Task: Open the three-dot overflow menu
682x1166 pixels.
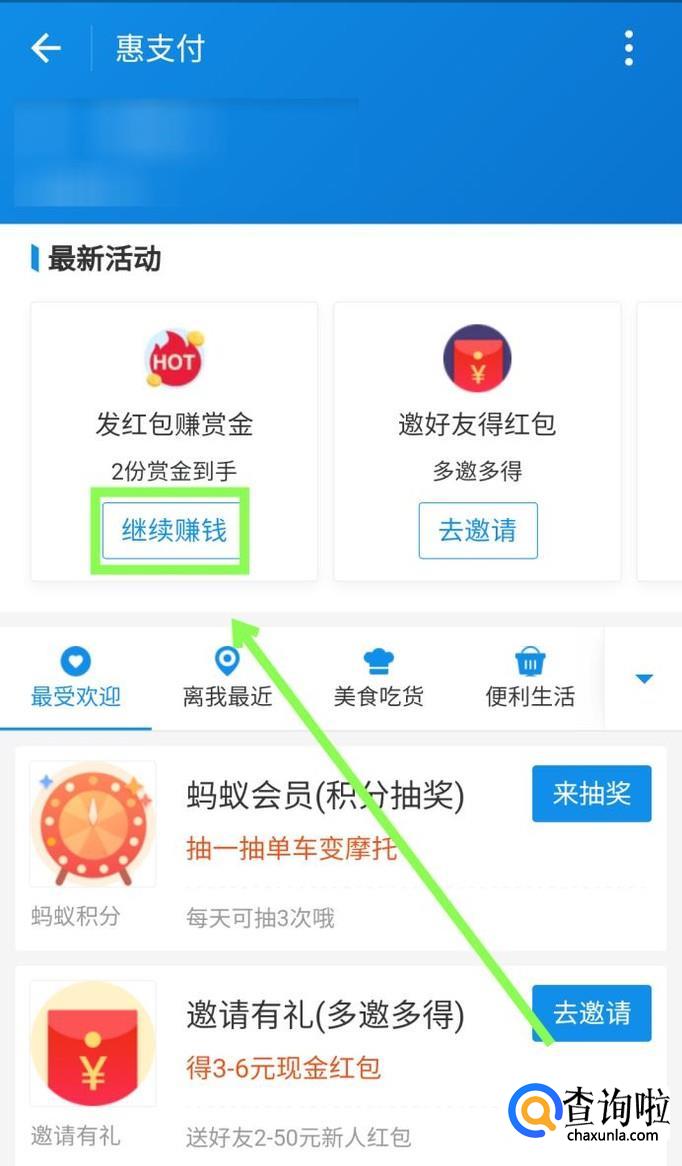Action: pyautogui.click(x=628, y=48)
